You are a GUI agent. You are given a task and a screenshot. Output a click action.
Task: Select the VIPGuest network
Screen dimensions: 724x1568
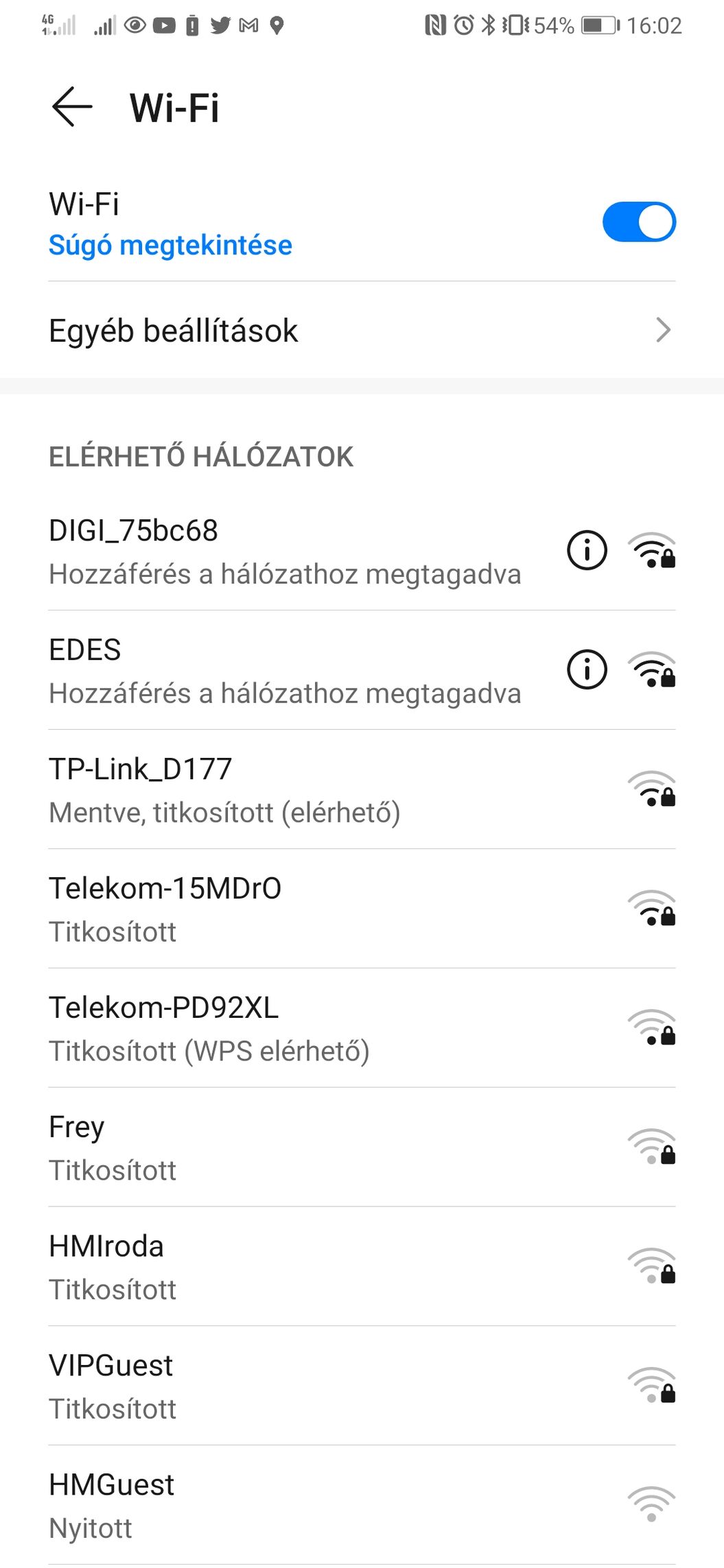click(x=362, y=1386)
